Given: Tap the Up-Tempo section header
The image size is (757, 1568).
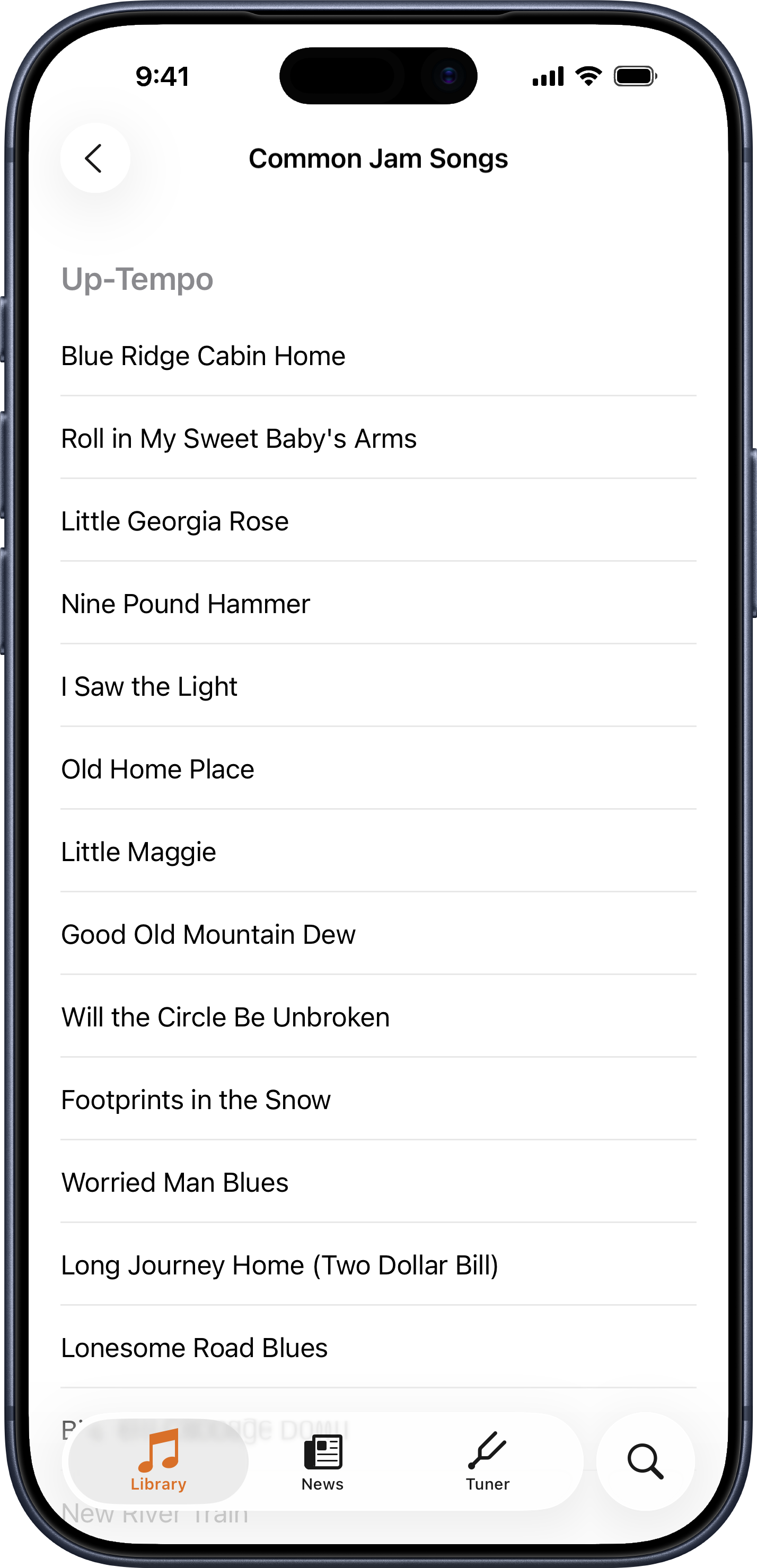Looking at the screenshot, I should coord(137,279).
